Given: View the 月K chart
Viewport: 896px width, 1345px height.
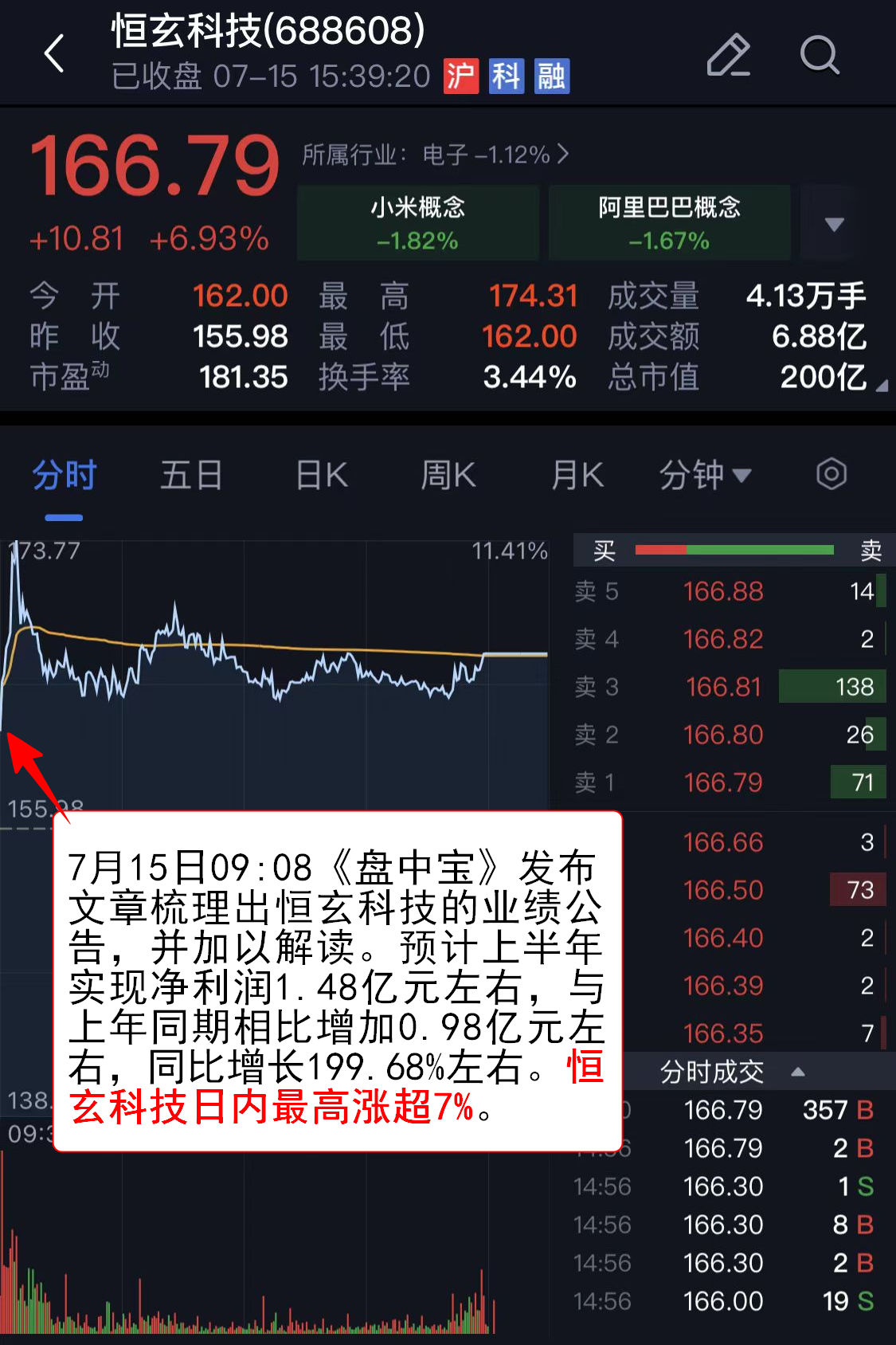Looking at the screenshot, I should pyautogui.click(x=577, y=476).
